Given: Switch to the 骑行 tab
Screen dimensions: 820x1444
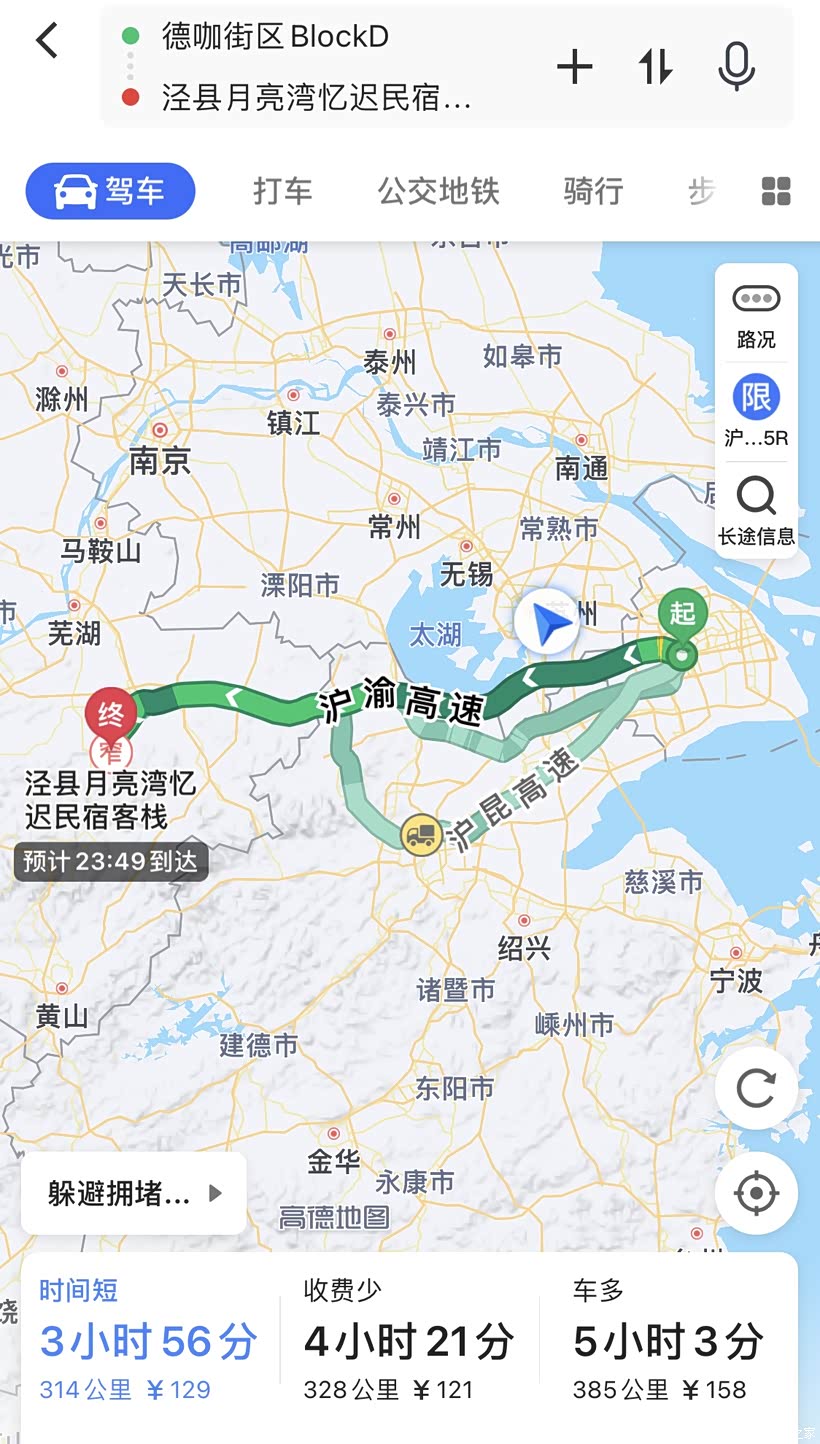Looking at the screenshot, I should [x=593, y=191].
